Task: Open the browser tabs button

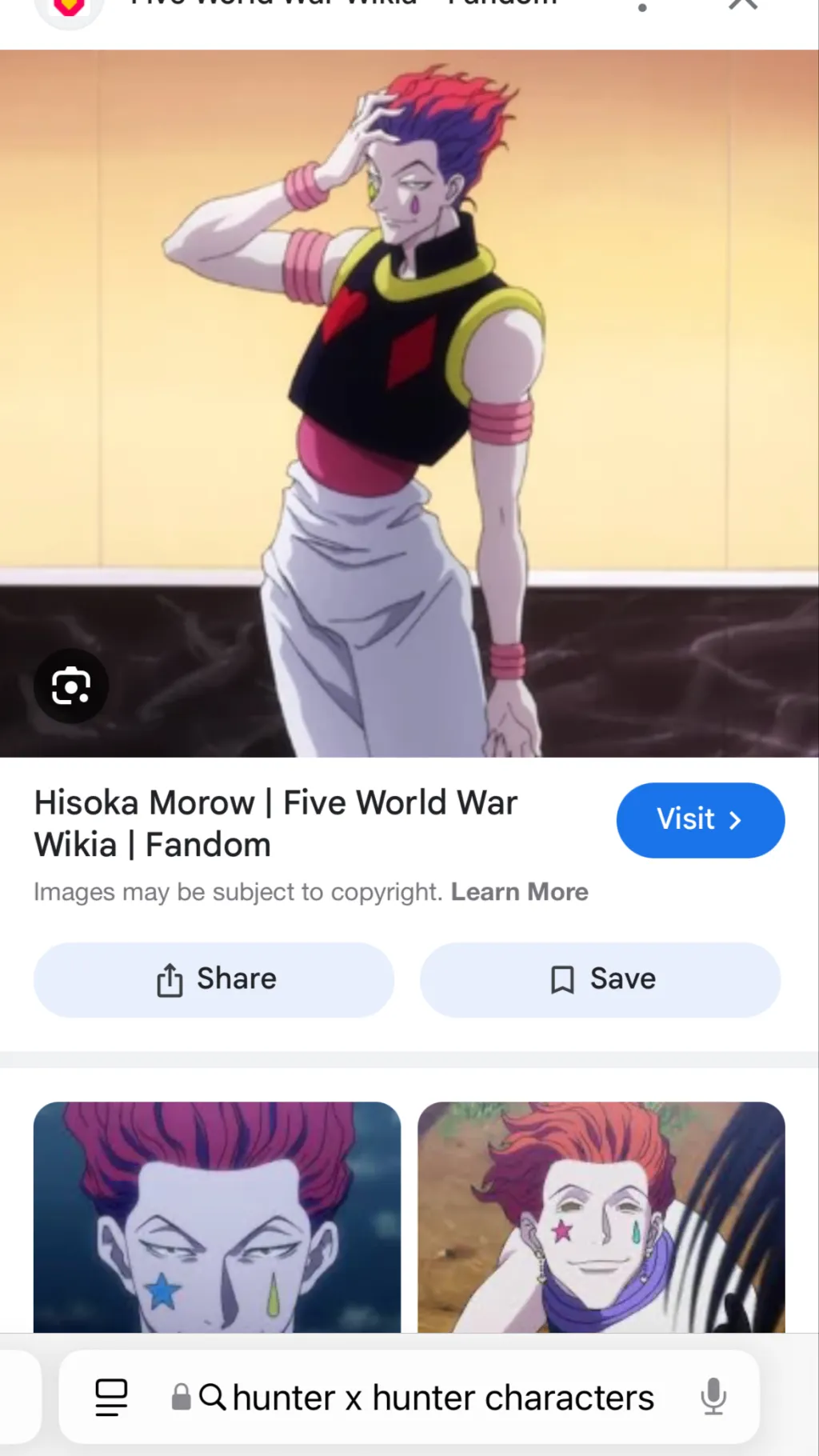Action: coord(111,1398)
